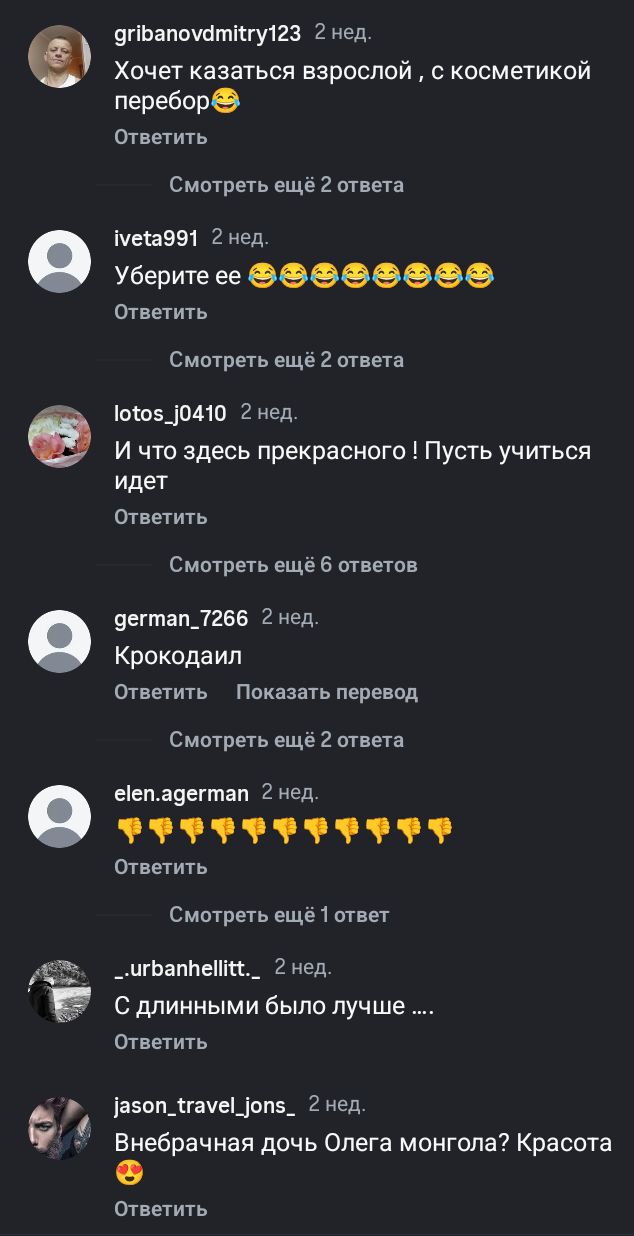The height and width of the screenshot is (1236, 634).
Task: Reply to elen.agerman's comment
Action: [160, 867]
